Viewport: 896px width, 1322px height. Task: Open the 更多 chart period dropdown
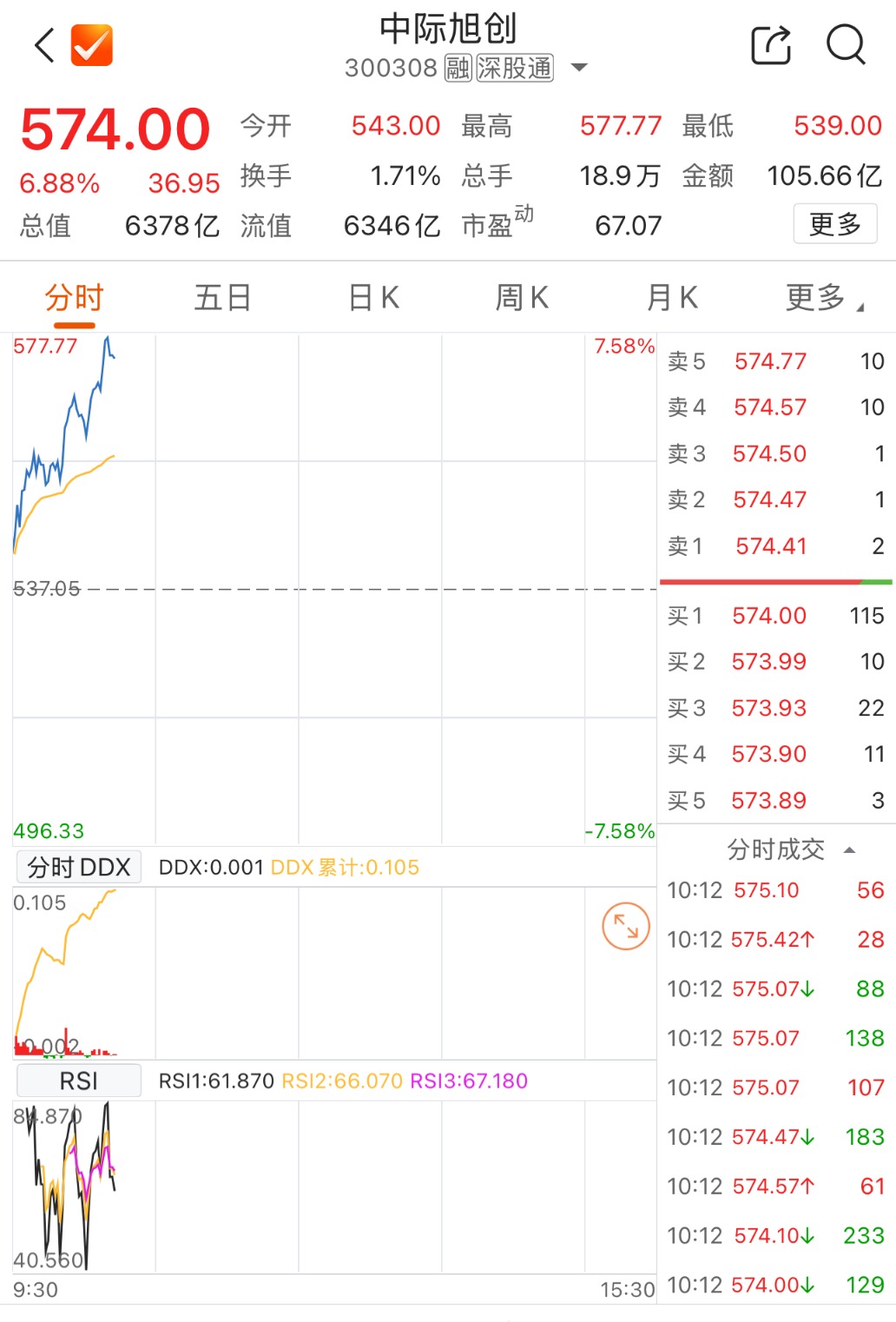click(x=823, y=298)
